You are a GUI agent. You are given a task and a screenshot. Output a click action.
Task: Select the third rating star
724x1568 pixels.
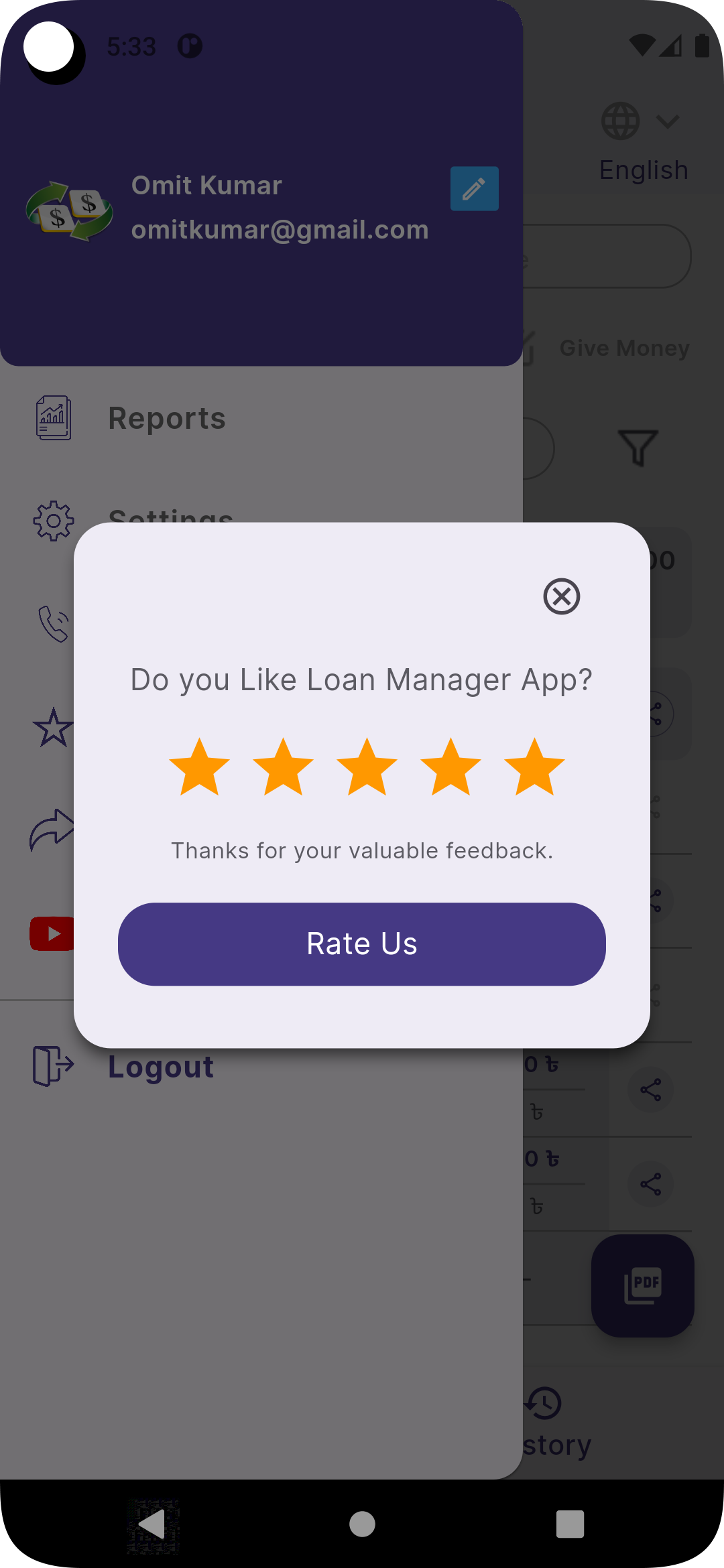(x=367, y=767)
